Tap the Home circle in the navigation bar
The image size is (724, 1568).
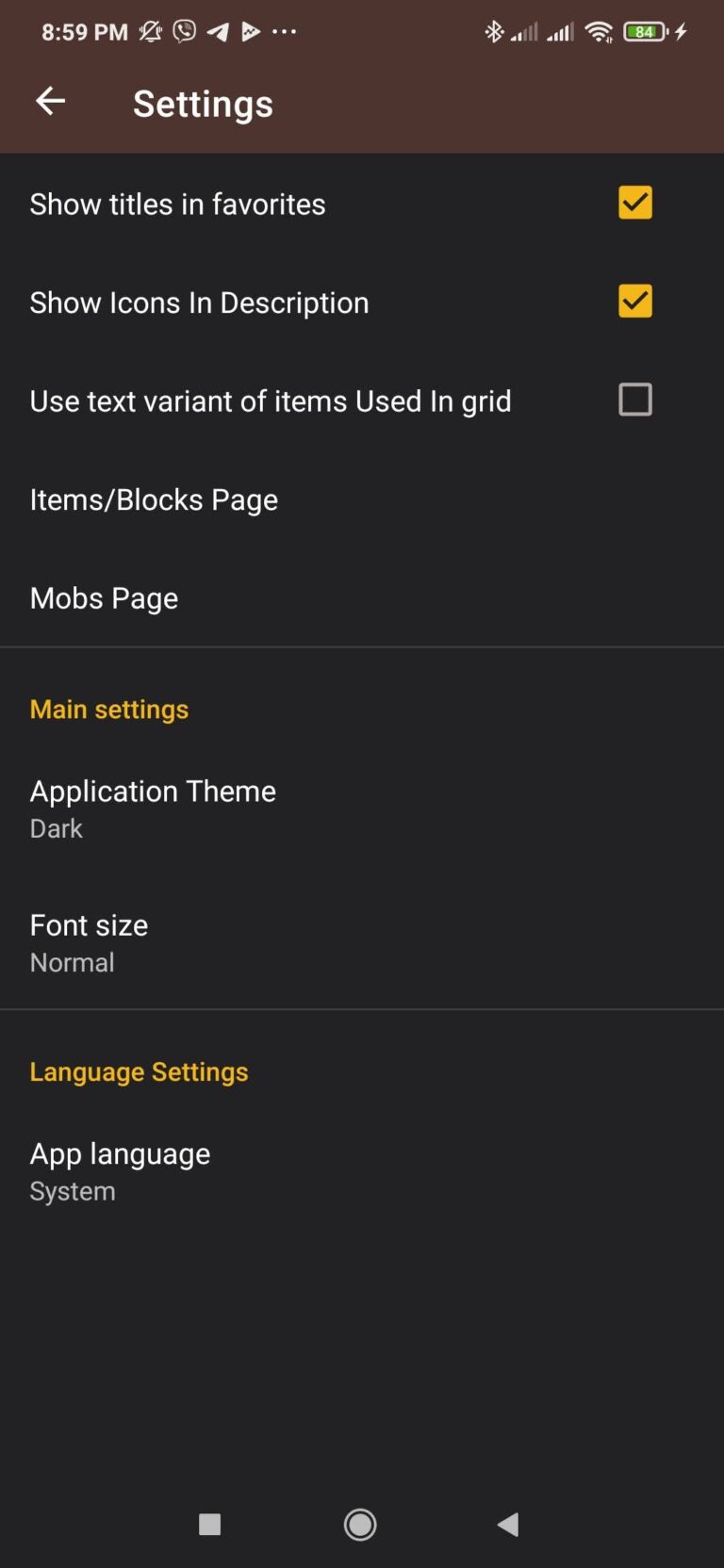(x=360, y=1524)
